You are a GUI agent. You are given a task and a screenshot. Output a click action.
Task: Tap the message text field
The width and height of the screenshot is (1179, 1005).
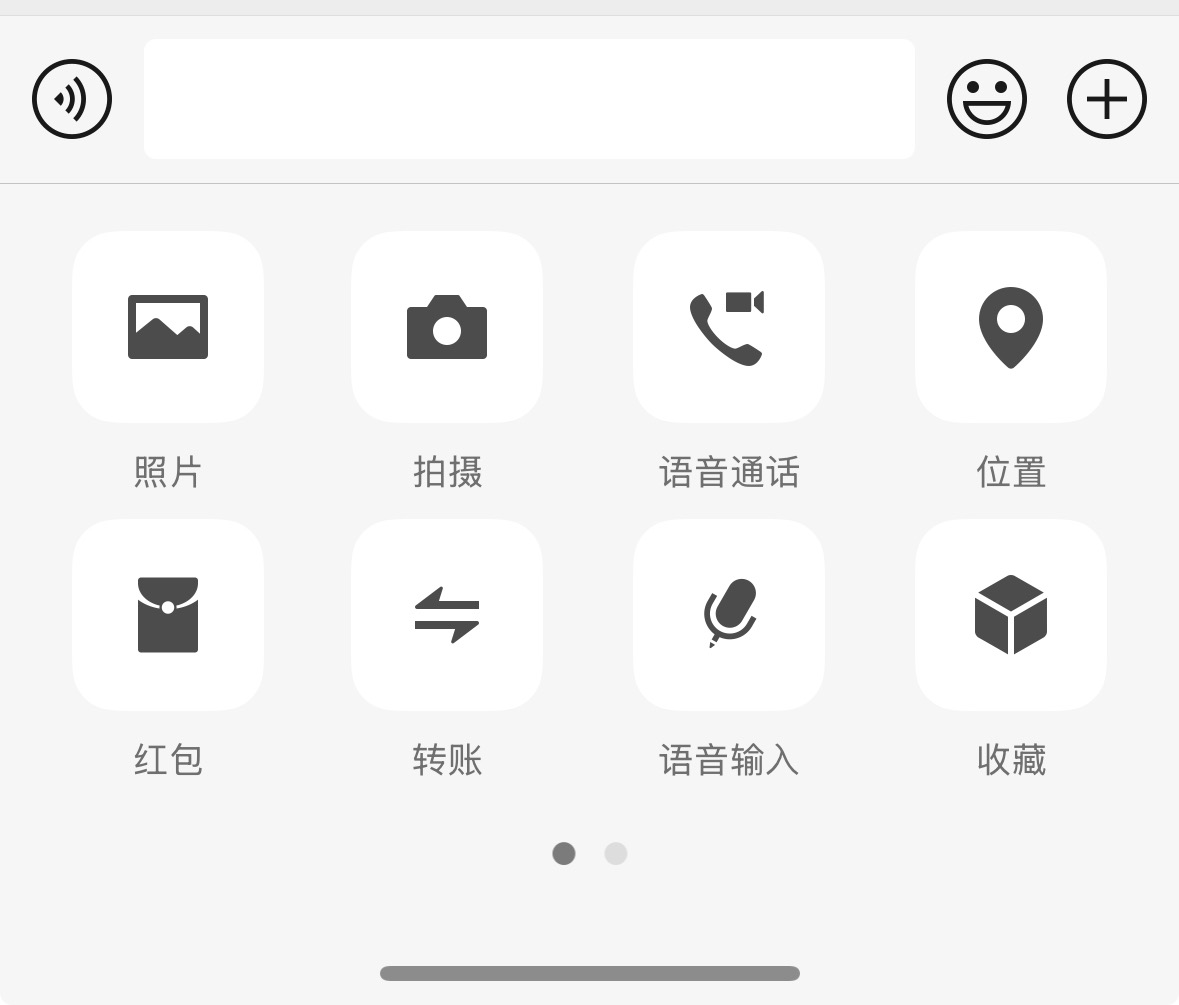coord(529,99)
